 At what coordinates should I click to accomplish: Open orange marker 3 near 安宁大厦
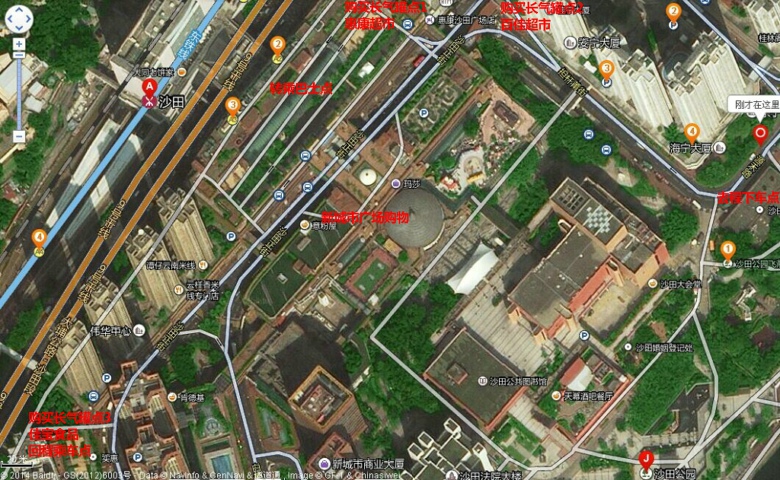606,69
